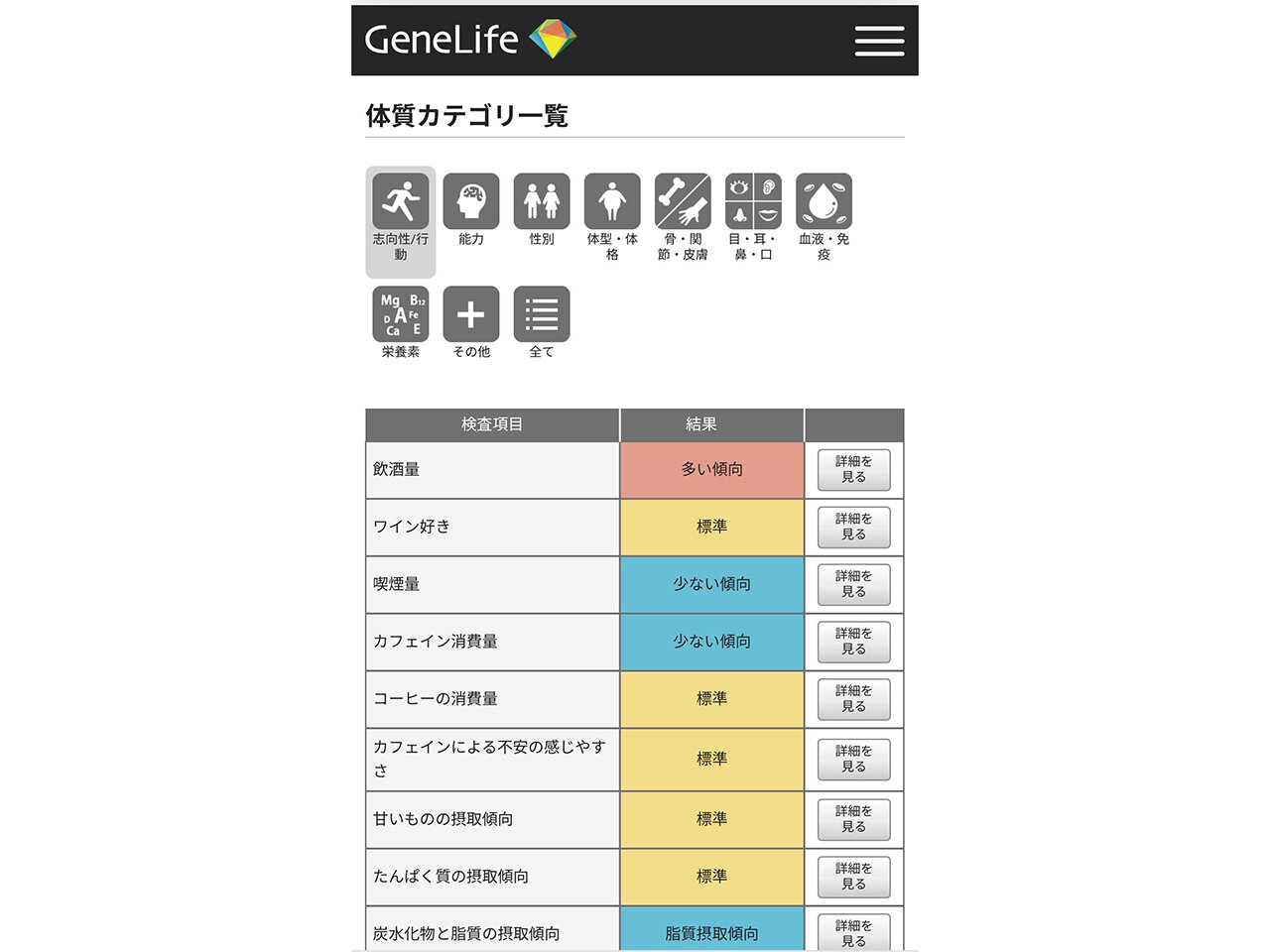This screenshot has width=1270, height=952.
Task: Switch to 体型・体格 category
Action: 612,202
